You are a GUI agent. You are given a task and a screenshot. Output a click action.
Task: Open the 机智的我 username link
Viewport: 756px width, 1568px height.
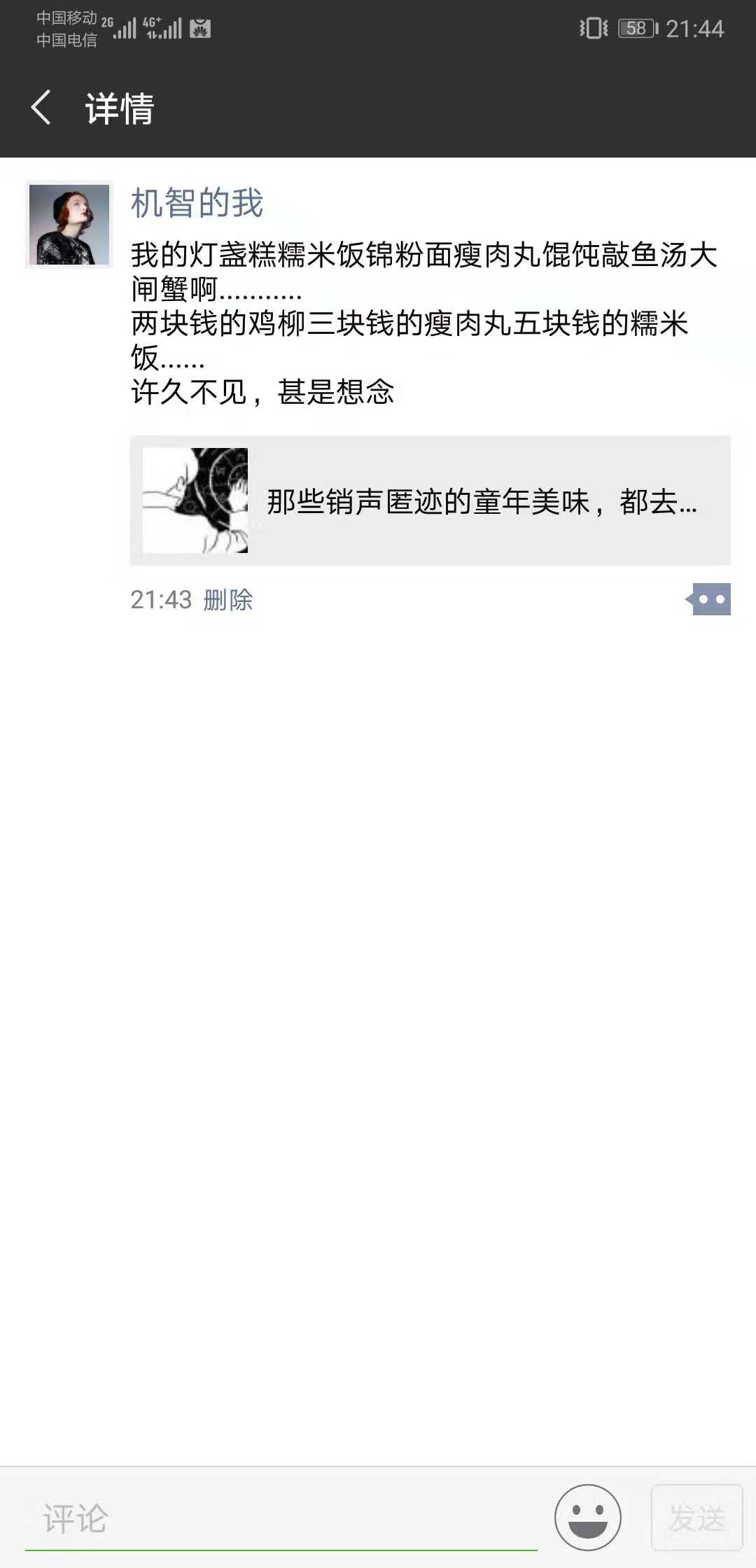tap(197, 203)
